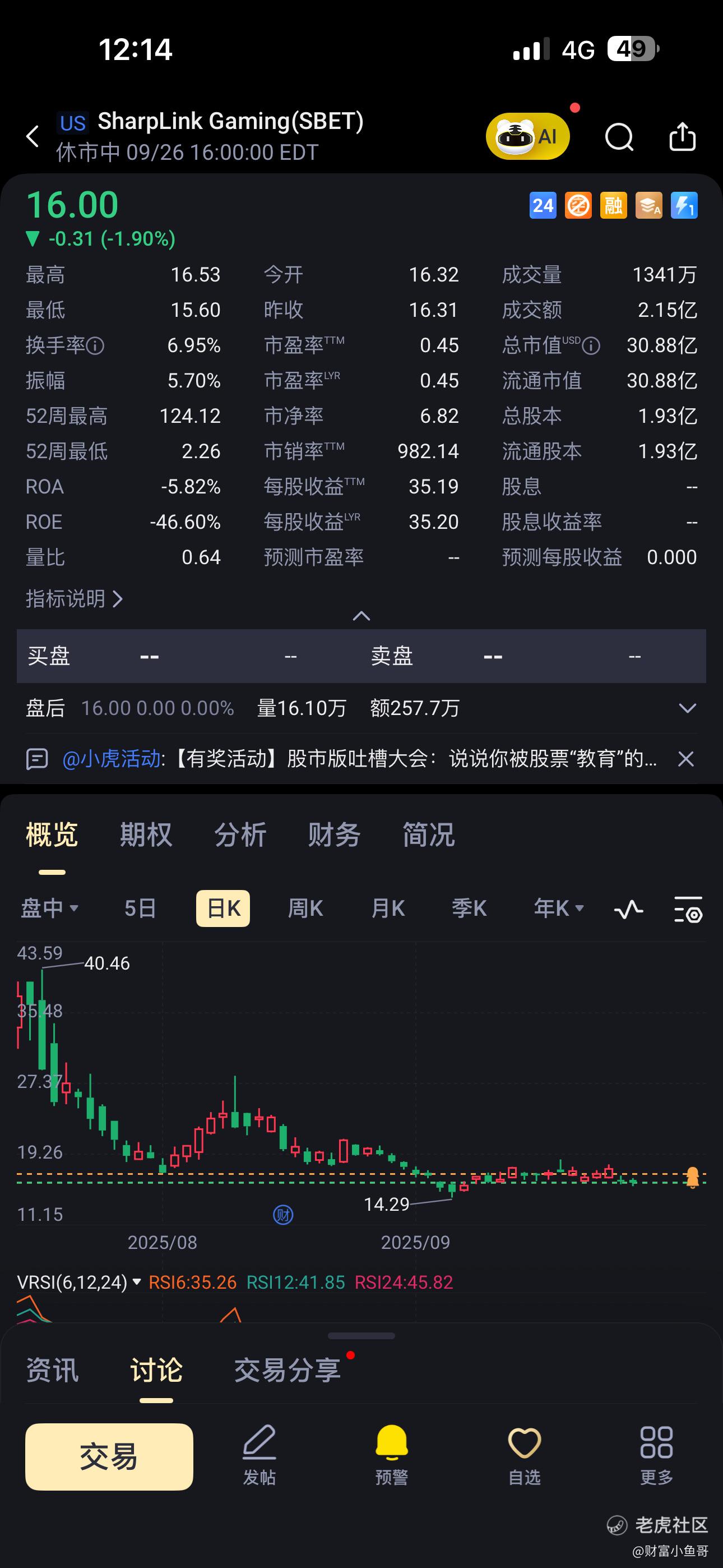Expand the 盘后 after-hours row
Viewport: 723px width, 1568px height.
(x=687, y=708)
